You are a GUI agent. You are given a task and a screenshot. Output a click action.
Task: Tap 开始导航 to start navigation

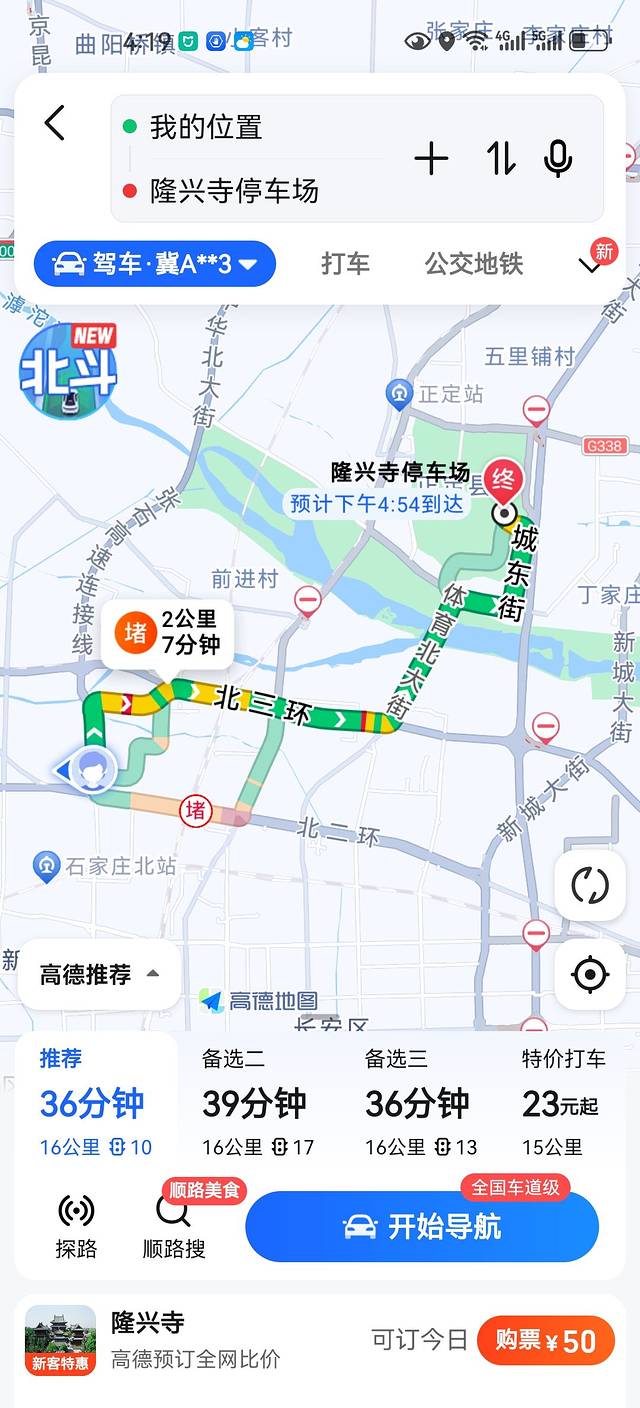[x=421, y=1227]
